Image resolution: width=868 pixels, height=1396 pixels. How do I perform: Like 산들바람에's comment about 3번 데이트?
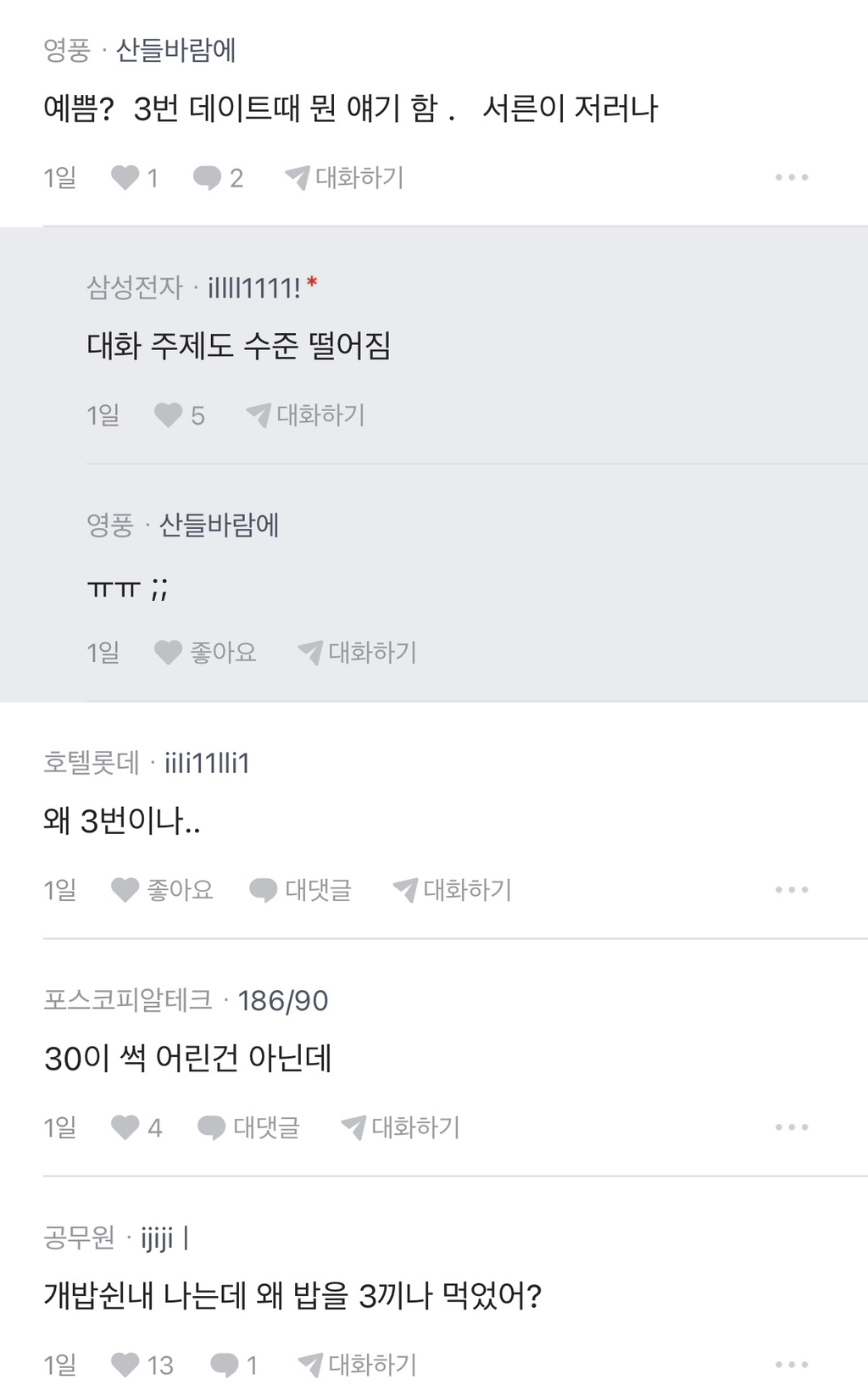[135, 178]
